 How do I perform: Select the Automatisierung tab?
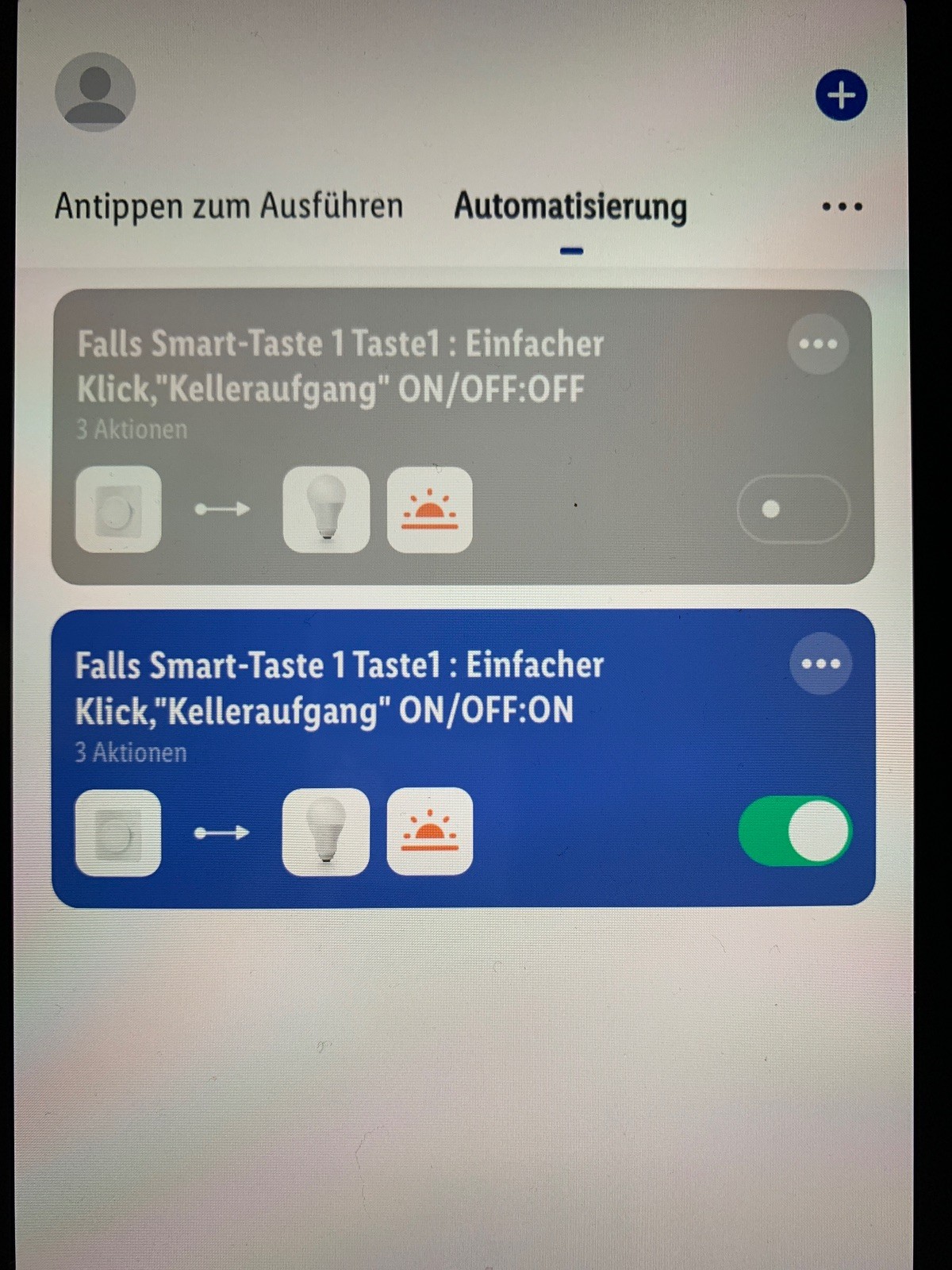570,206
